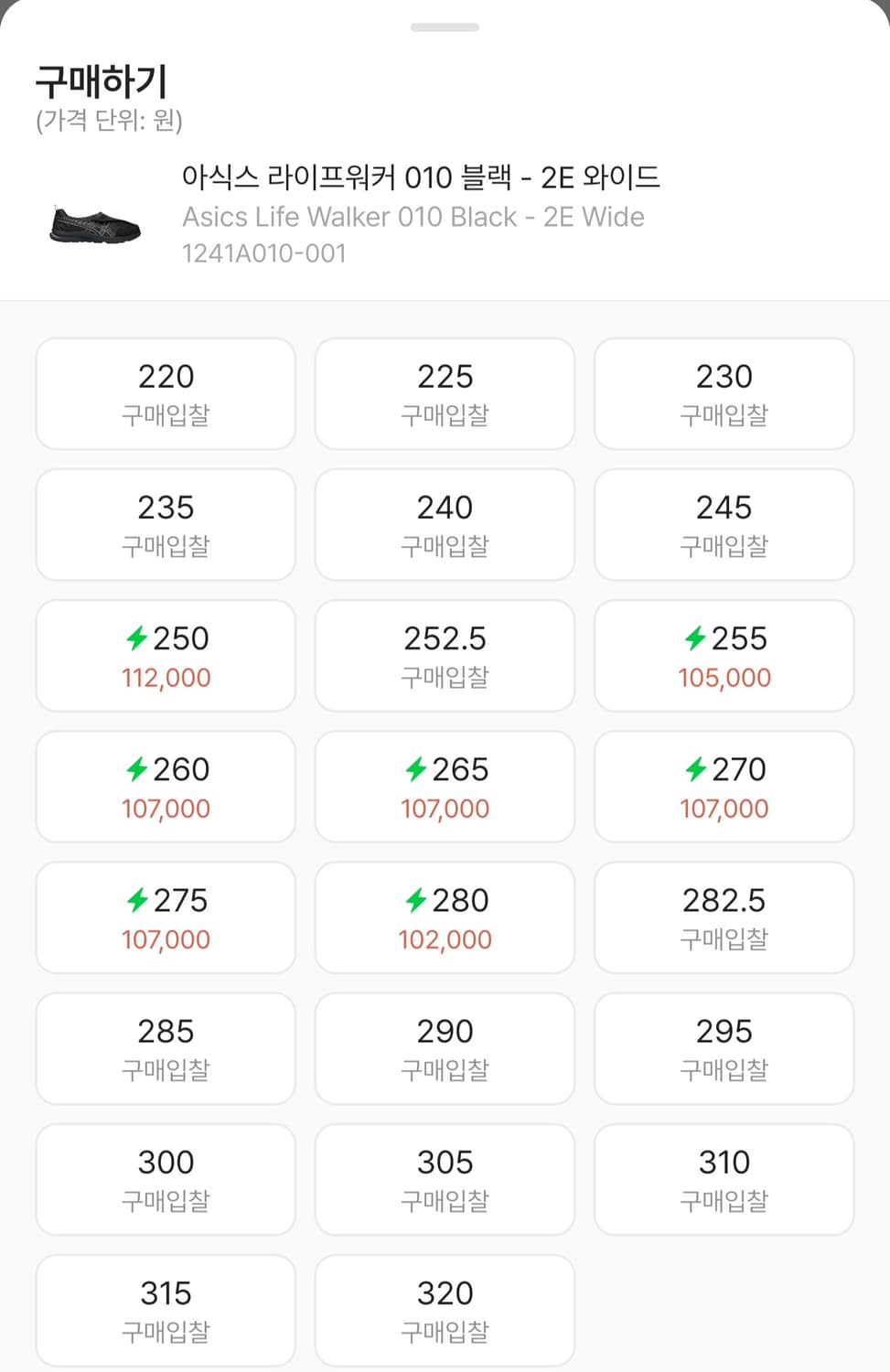Select the largest size 320
Image resolution: width=890 pixels, height=1372 pixels.
pyautogui.click(x=445, y=1310)
